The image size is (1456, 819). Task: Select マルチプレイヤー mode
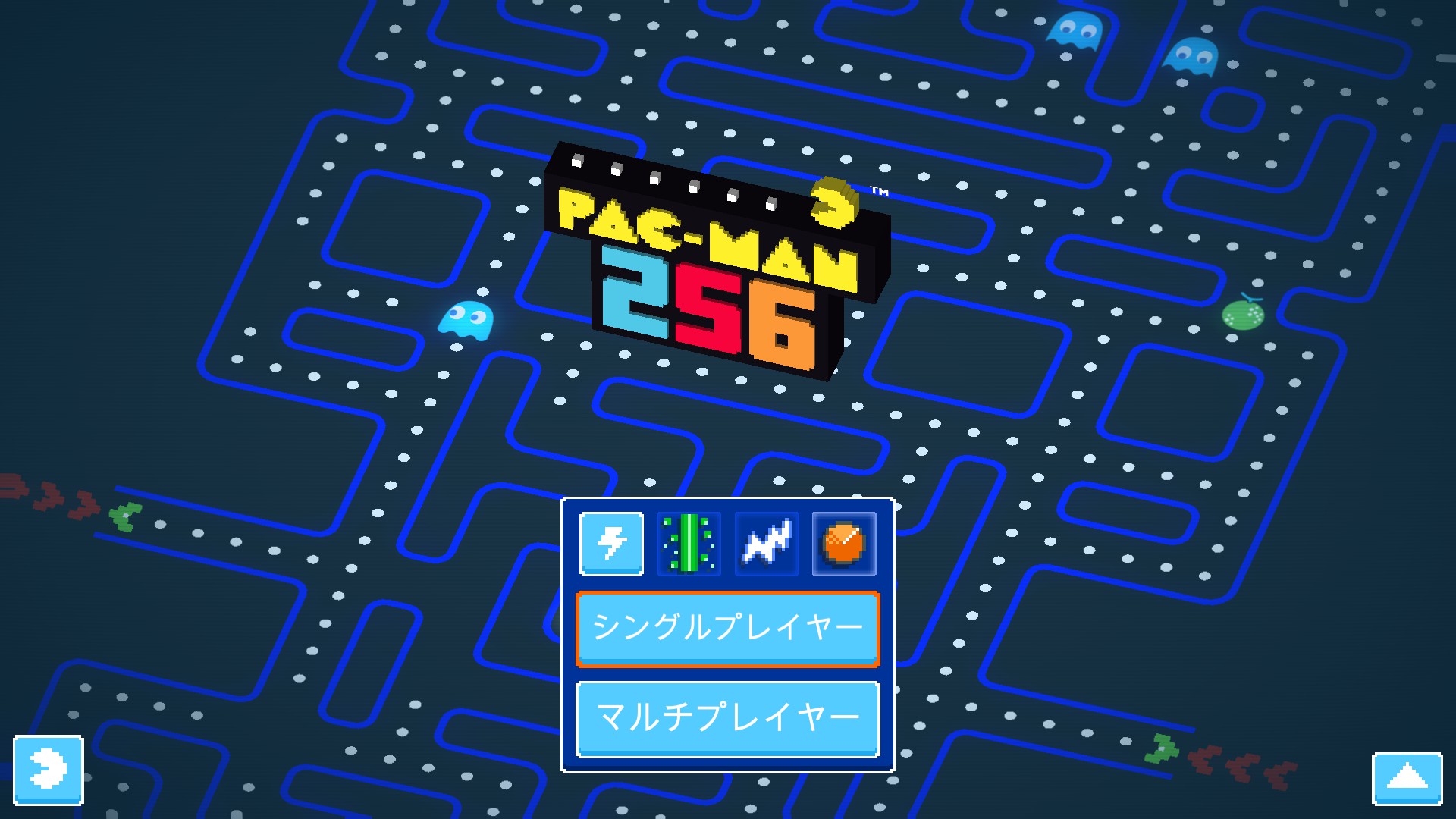coord(727,718)
